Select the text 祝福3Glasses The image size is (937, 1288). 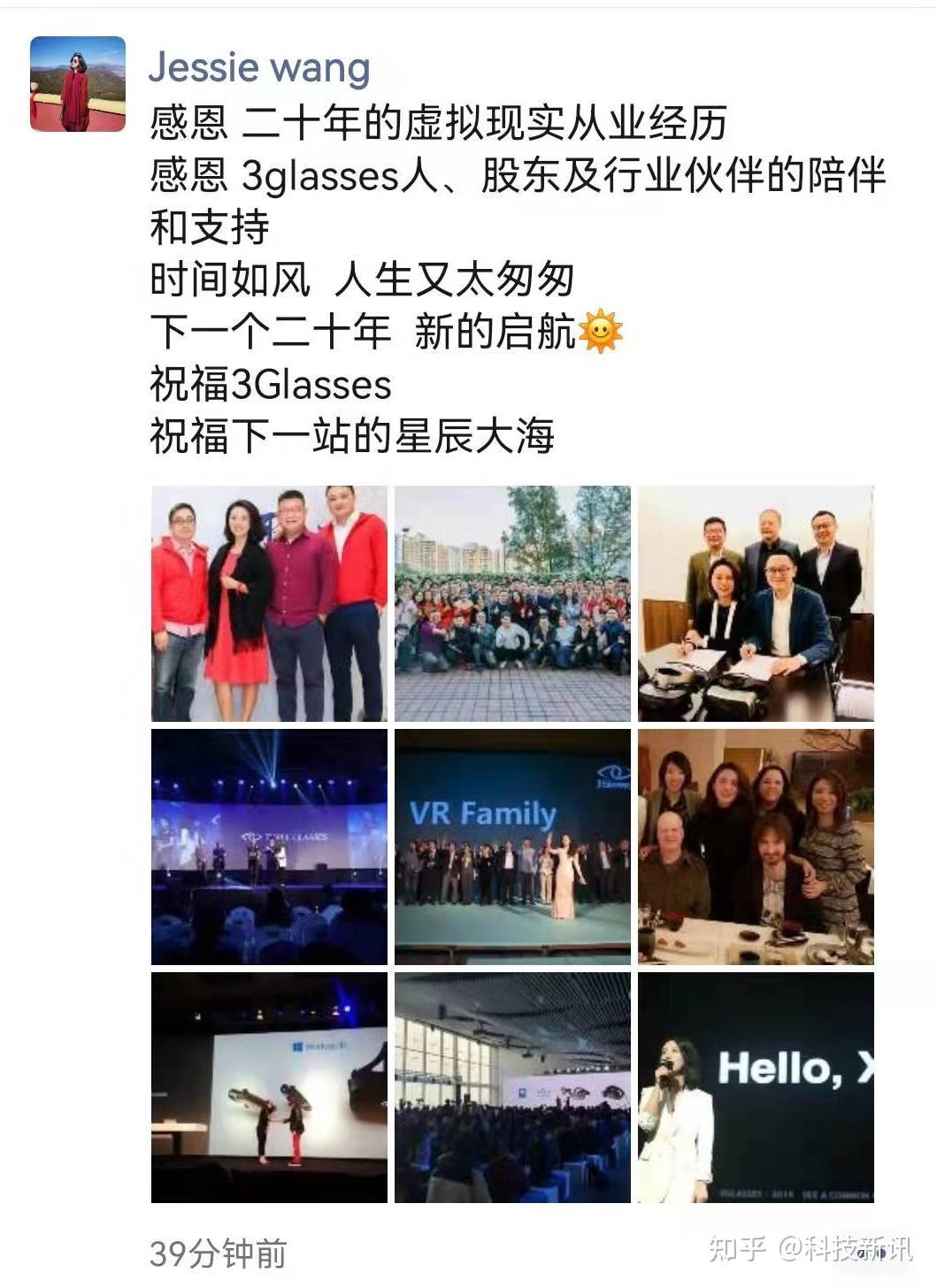268,385
